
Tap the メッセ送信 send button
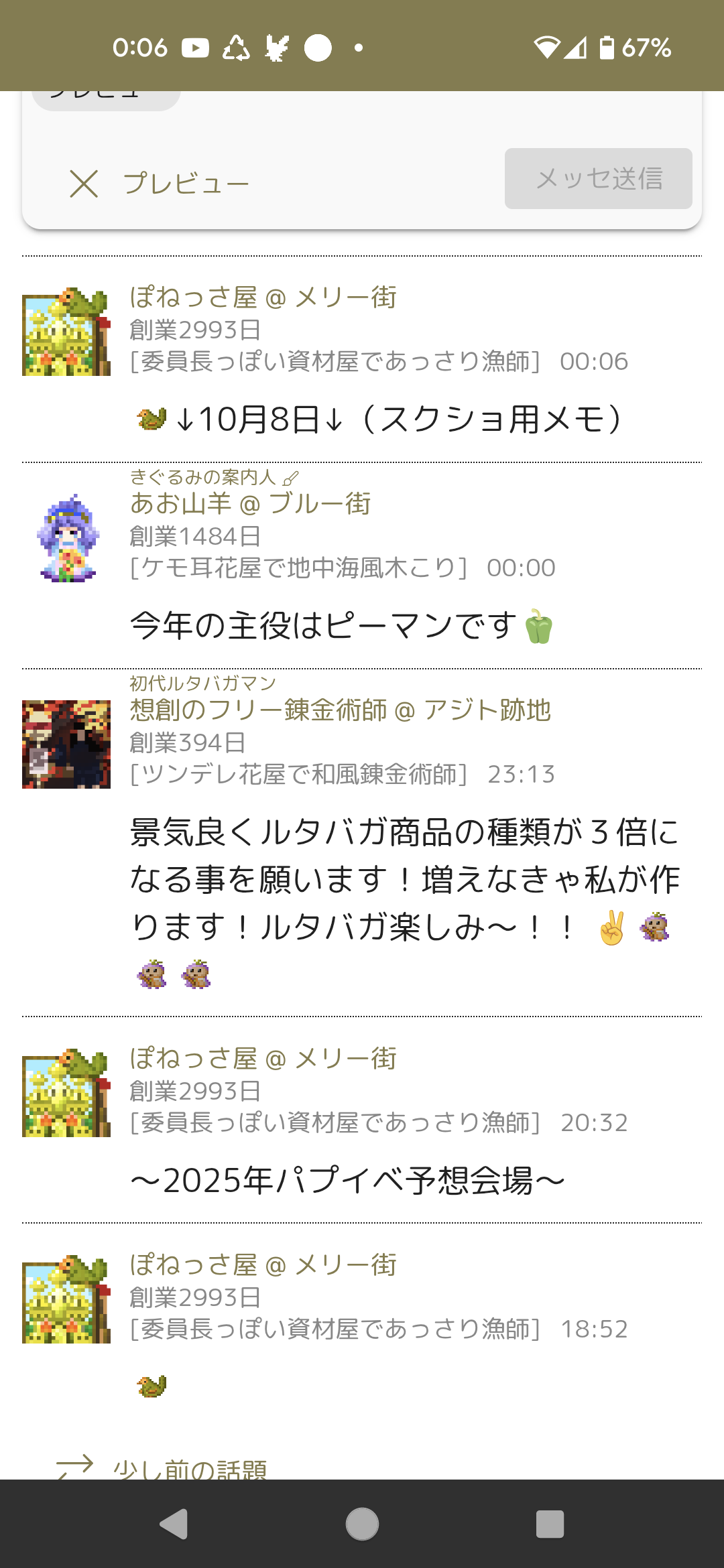click(598, 179)
